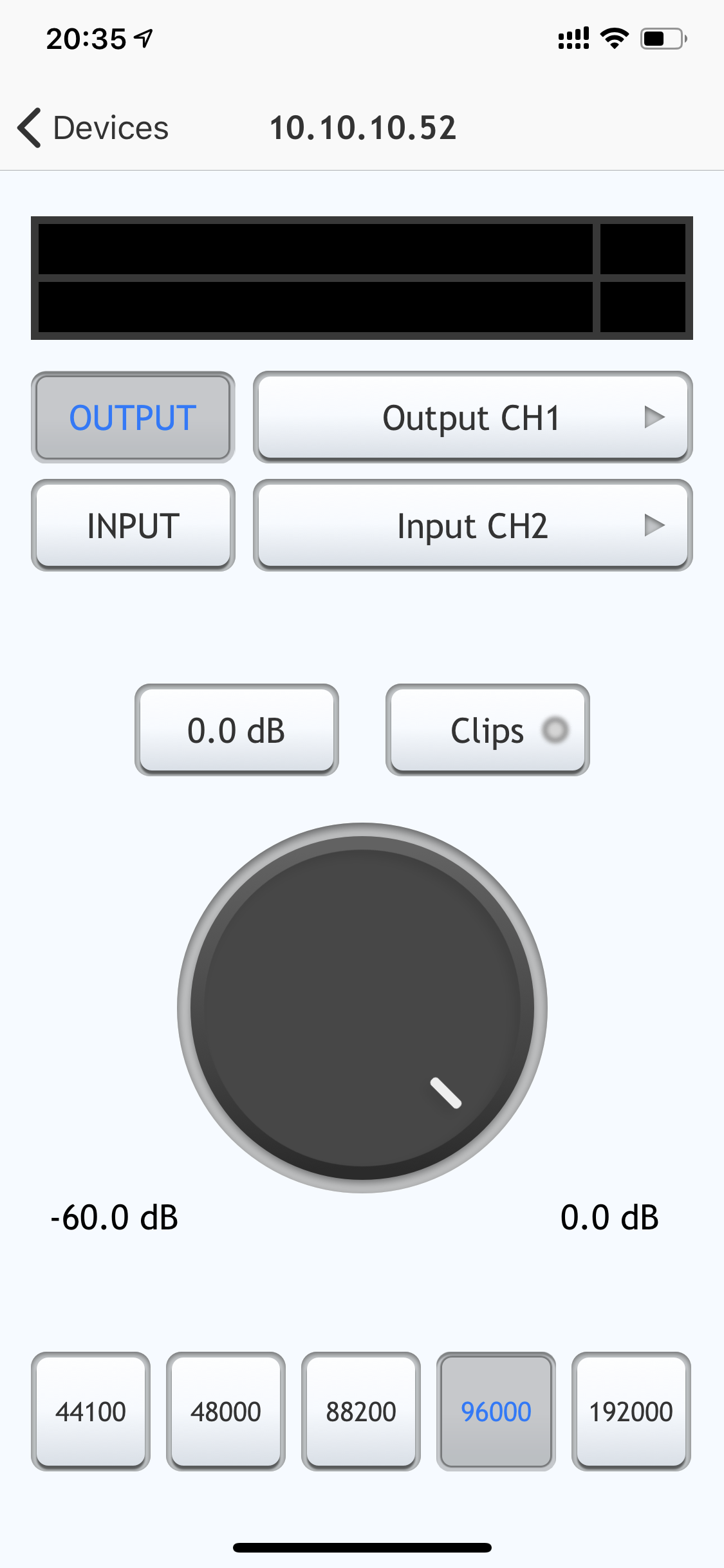Change sample rate to 192000
724x1568 pixels.
tap(631, 1411)
